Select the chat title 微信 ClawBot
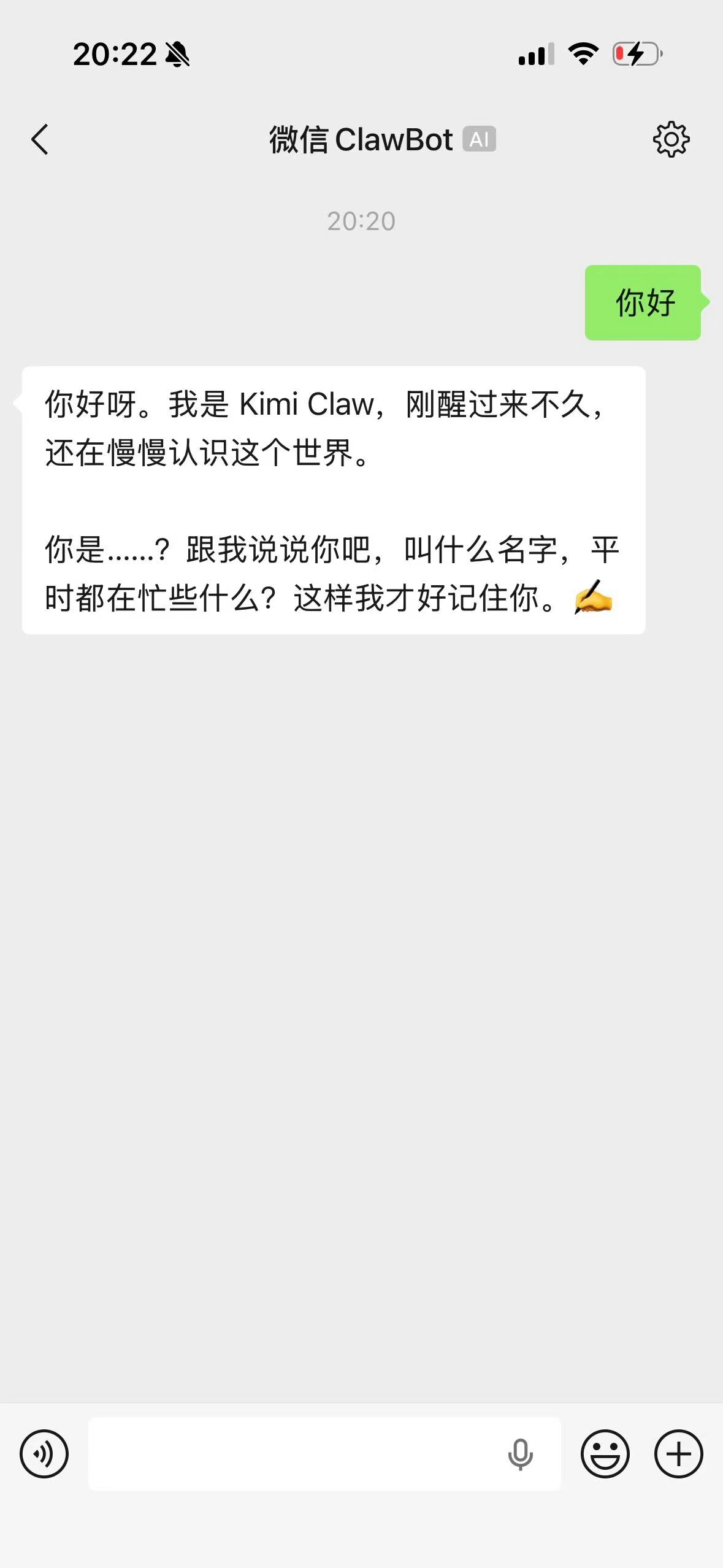 point(360,139)
